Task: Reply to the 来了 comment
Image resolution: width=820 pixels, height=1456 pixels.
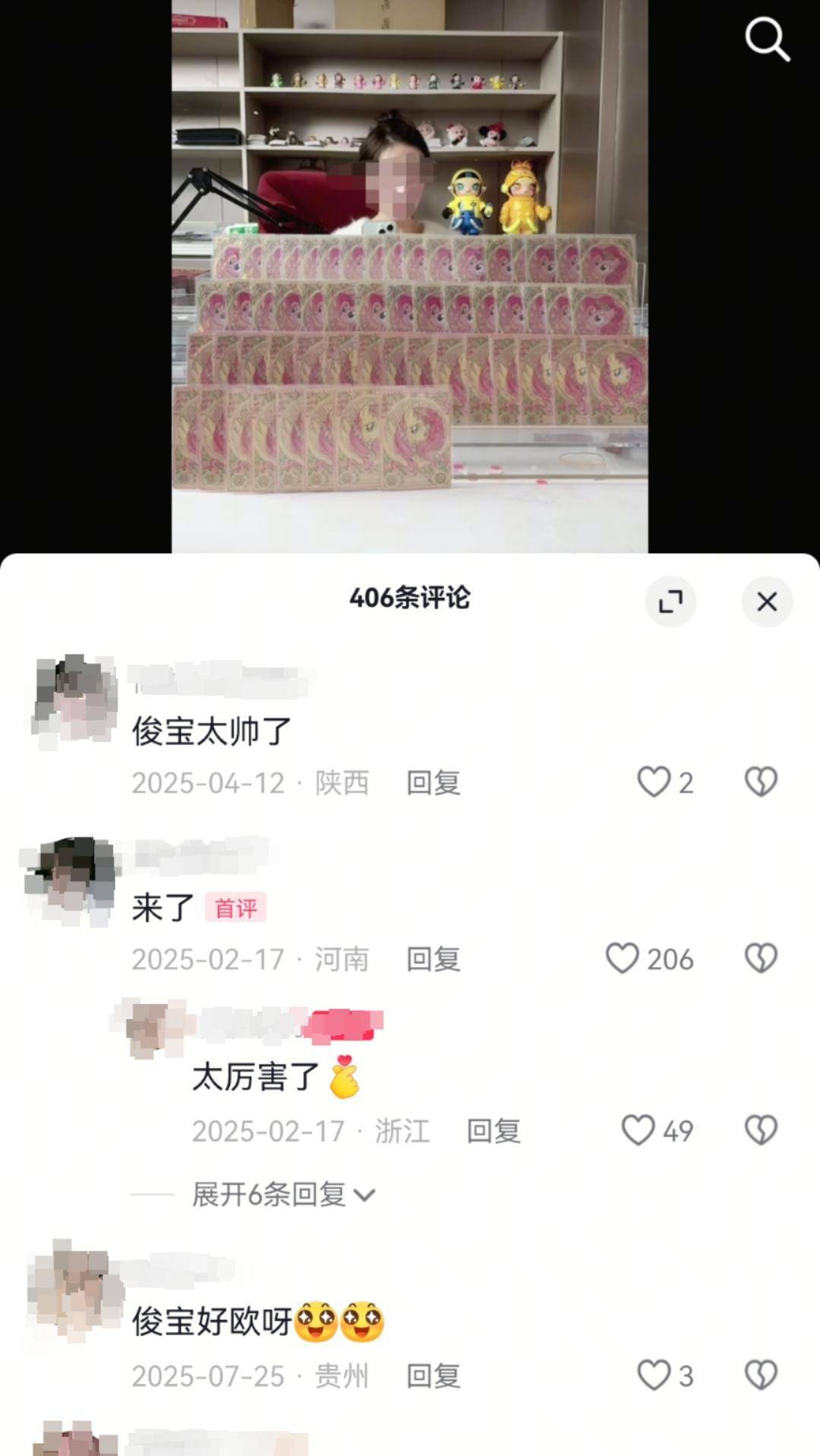Action: (433, 959)
